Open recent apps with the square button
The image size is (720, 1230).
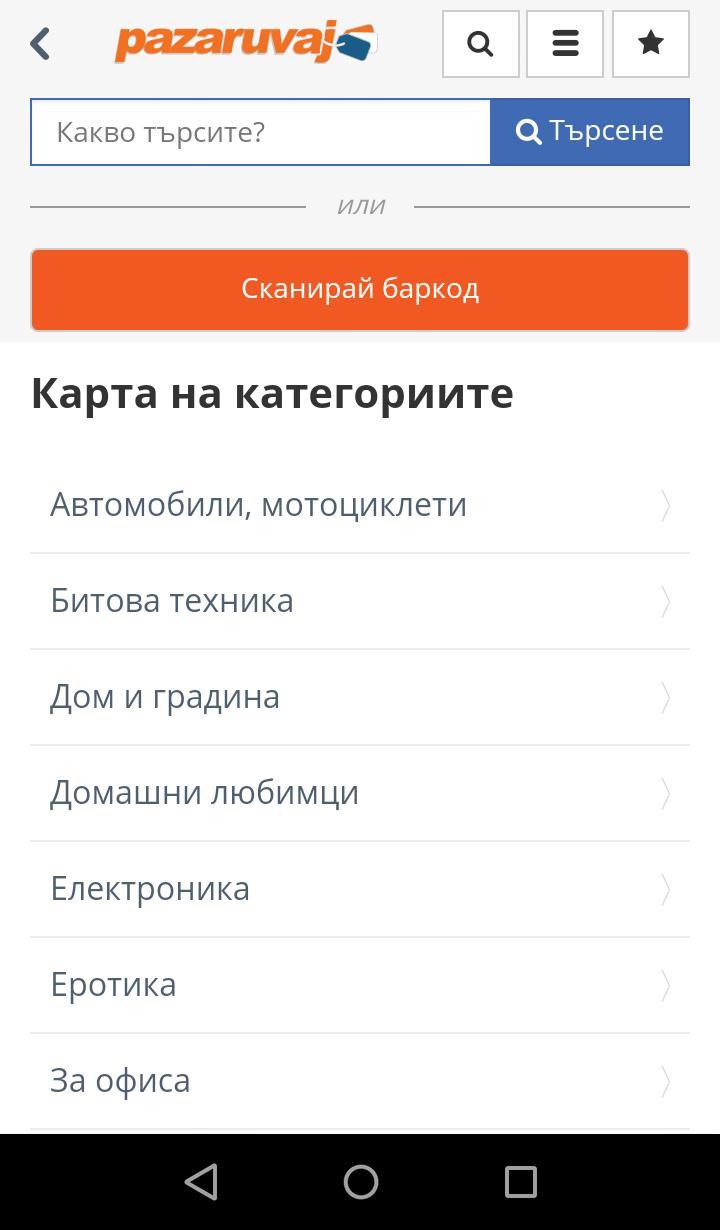pyautogui.click(x=518, y=1181)
